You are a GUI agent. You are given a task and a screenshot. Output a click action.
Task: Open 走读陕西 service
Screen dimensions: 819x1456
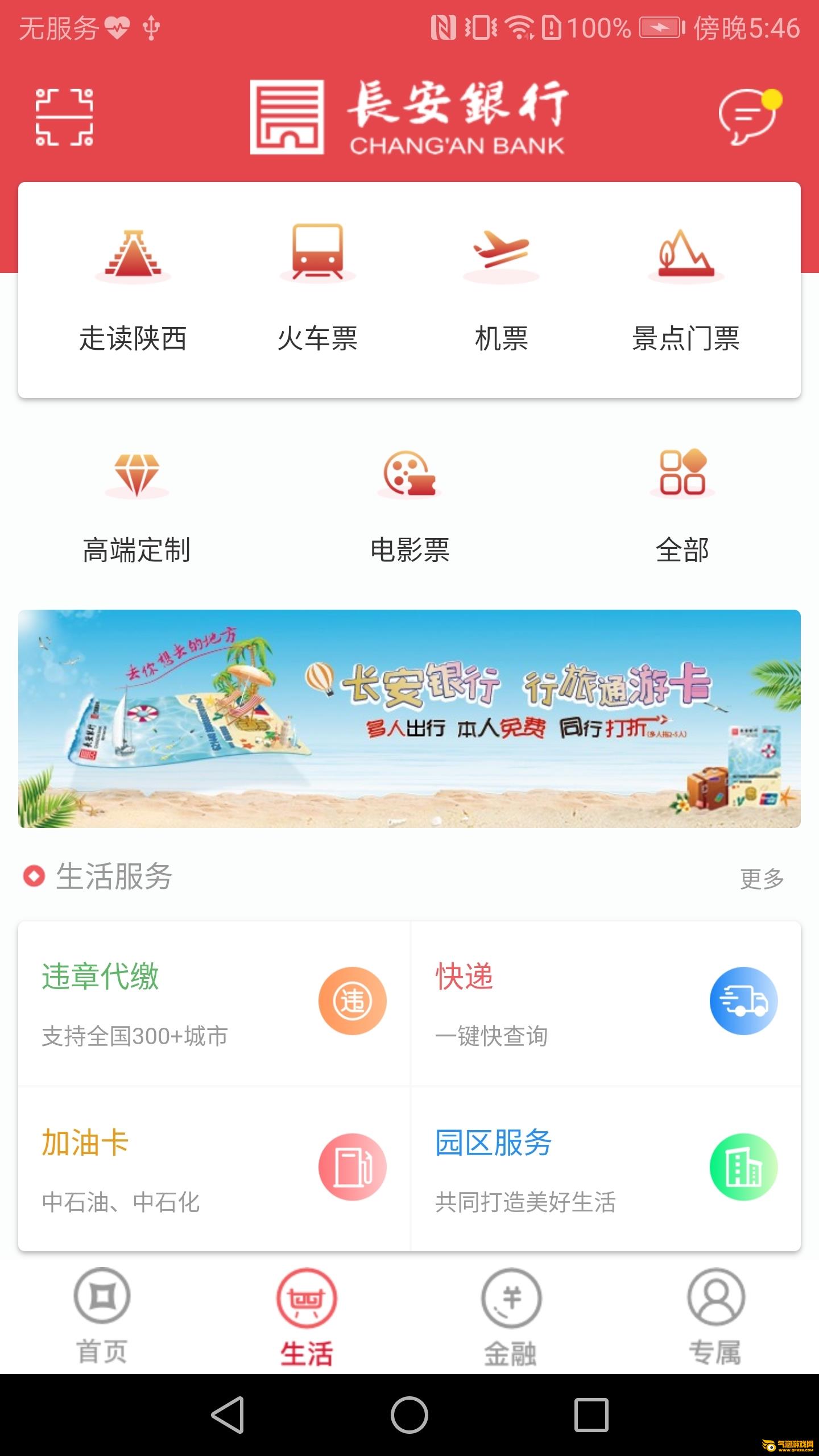point(133,290)
